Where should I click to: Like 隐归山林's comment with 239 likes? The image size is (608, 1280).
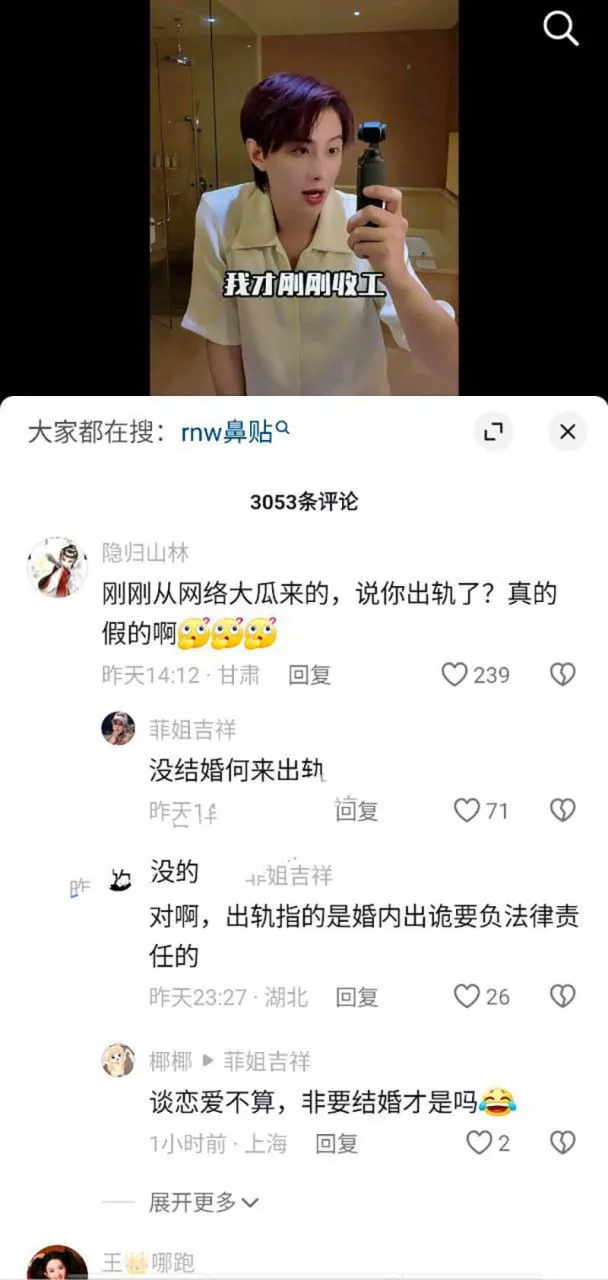tap(455, 675)
